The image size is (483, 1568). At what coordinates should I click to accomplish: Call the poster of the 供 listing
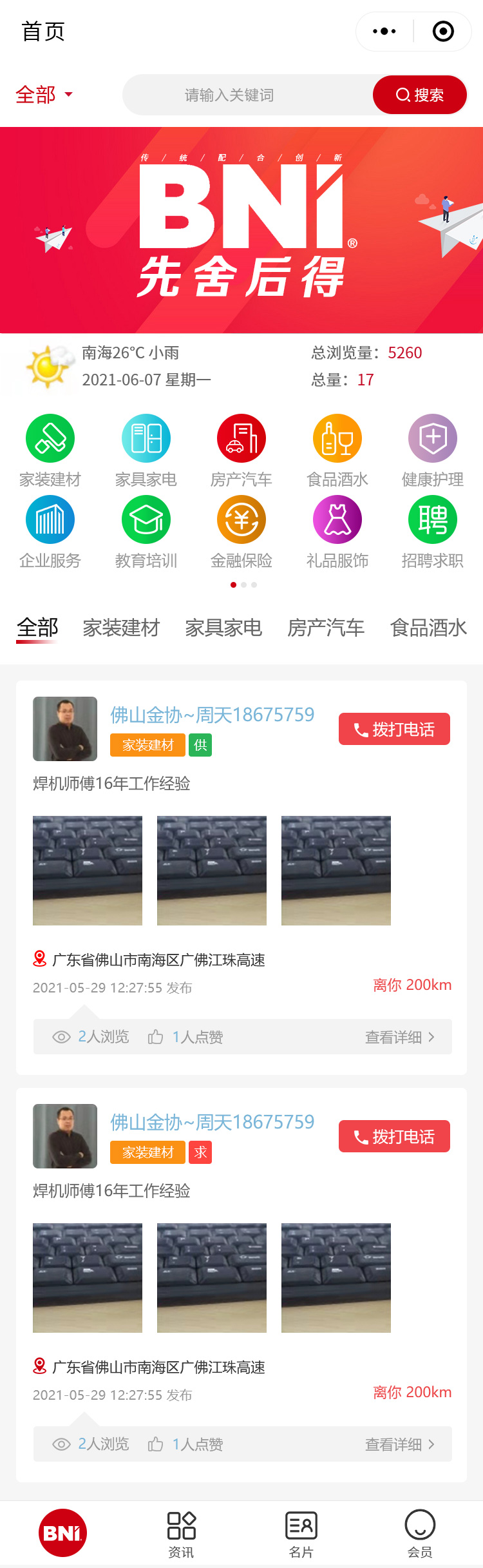(x=394, y=729)
